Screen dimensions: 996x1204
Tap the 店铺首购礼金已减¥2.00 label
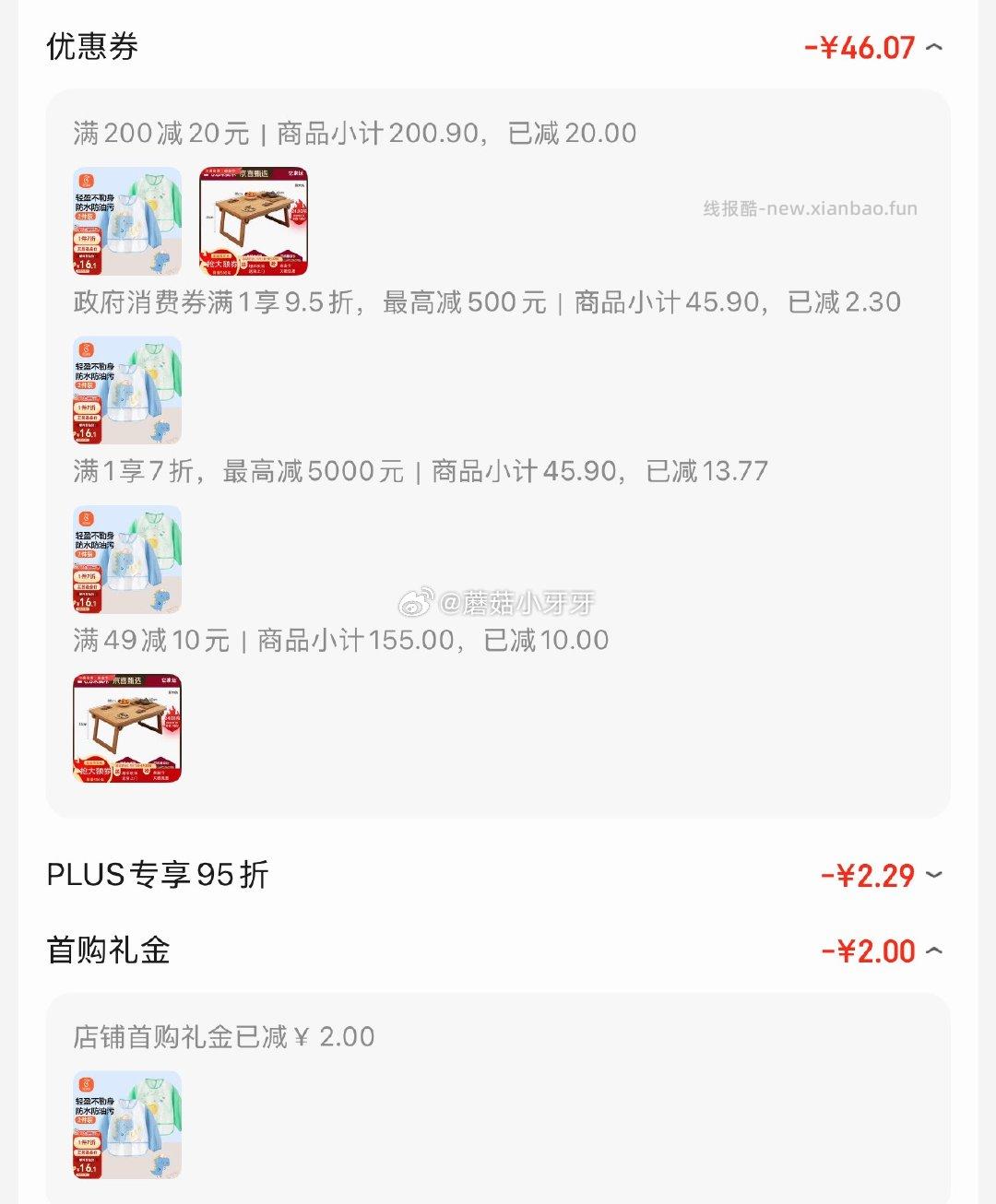coord(224,1036)
